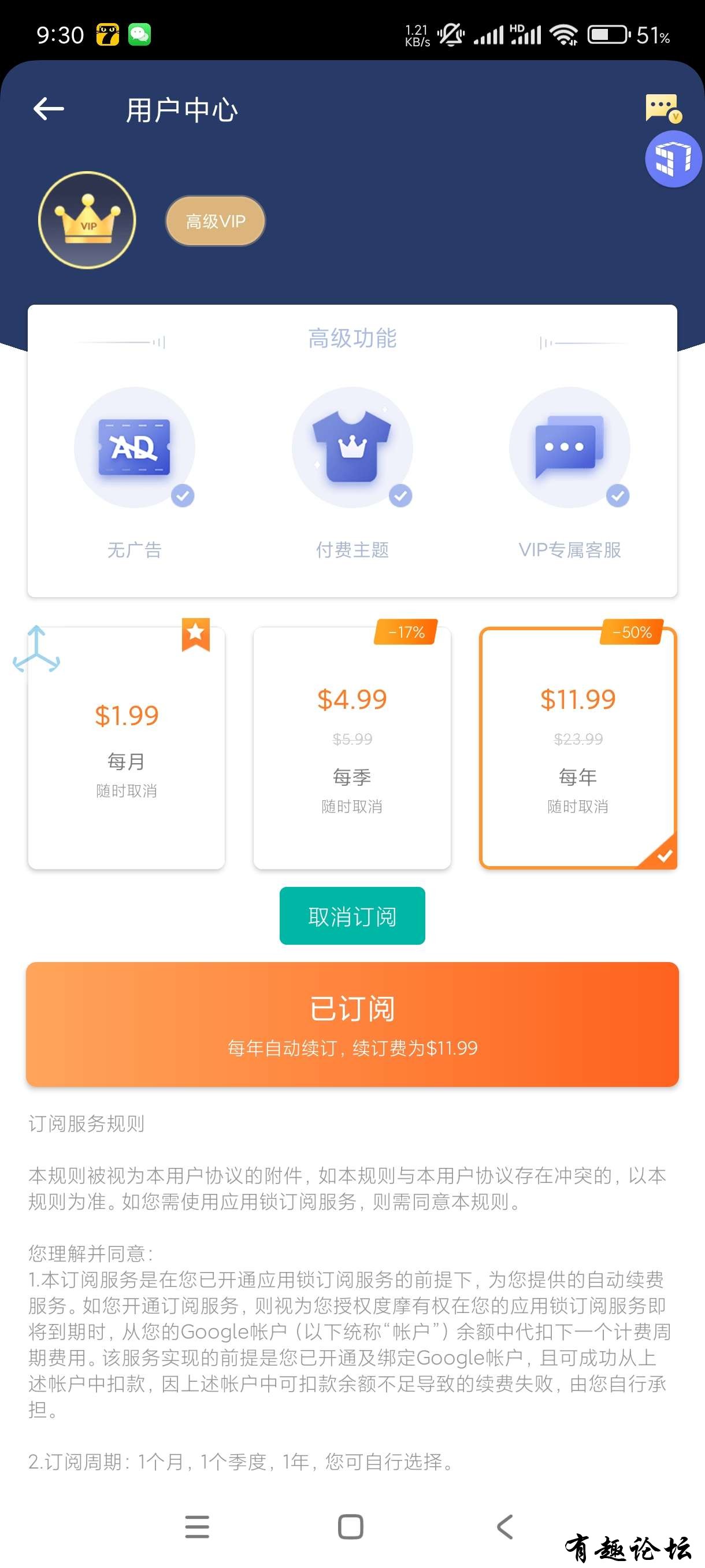The height and width of the screenshot is (1568, 705).
Task: Open the VIP customer service chat icon
Action: pos(662,108)
